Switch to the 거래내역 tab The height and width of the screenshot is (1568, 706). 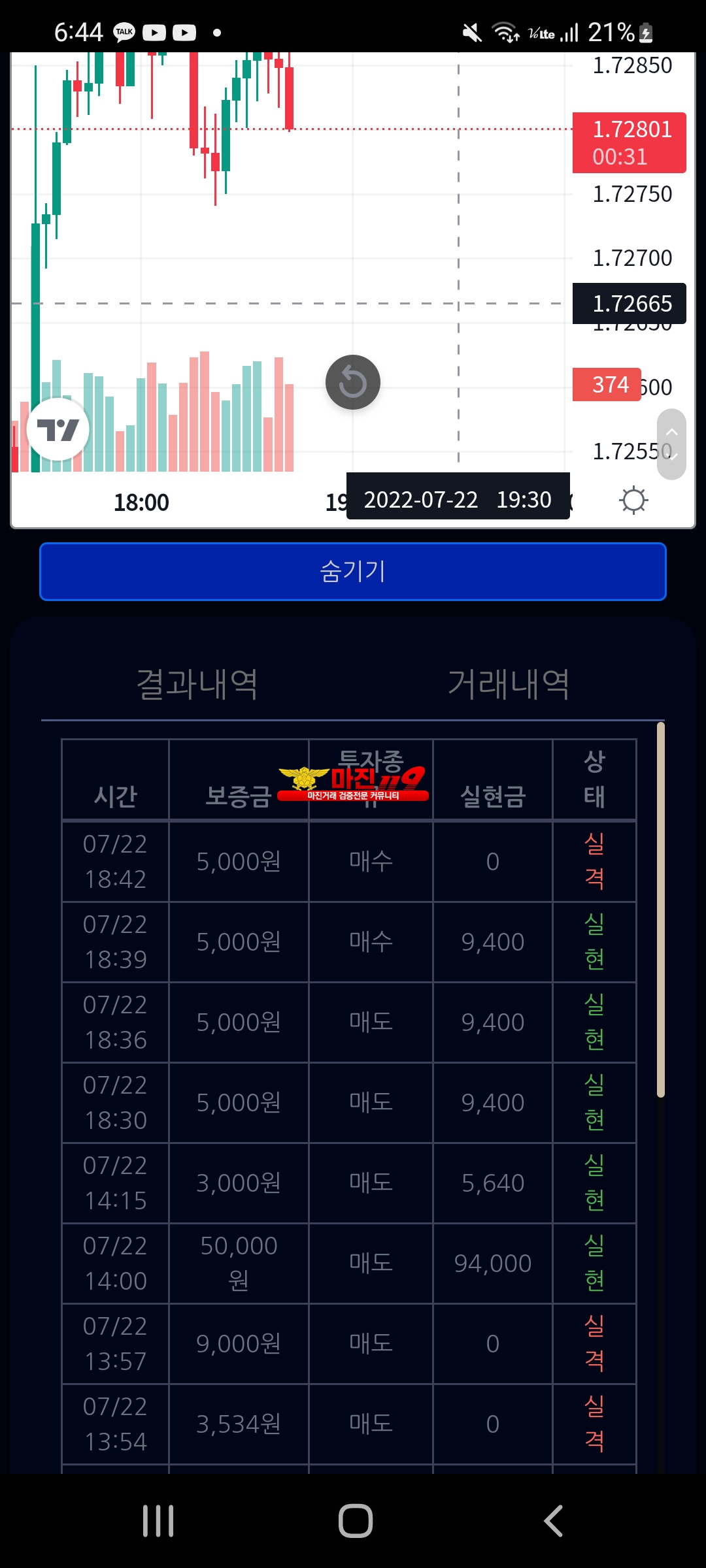click(x=508, y=684)
